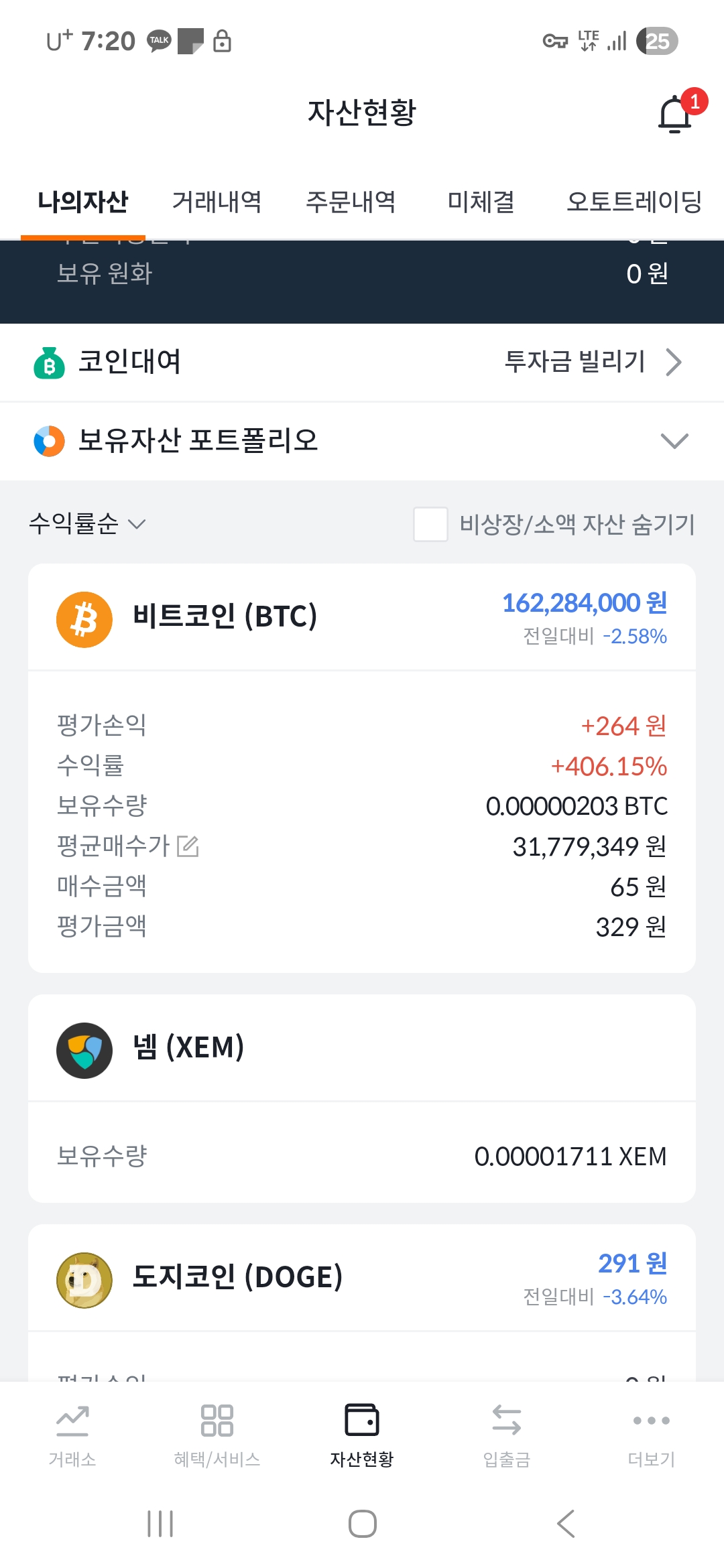Open the 미체결 tab
The image size is (724, 1568).
coord(481,202)
